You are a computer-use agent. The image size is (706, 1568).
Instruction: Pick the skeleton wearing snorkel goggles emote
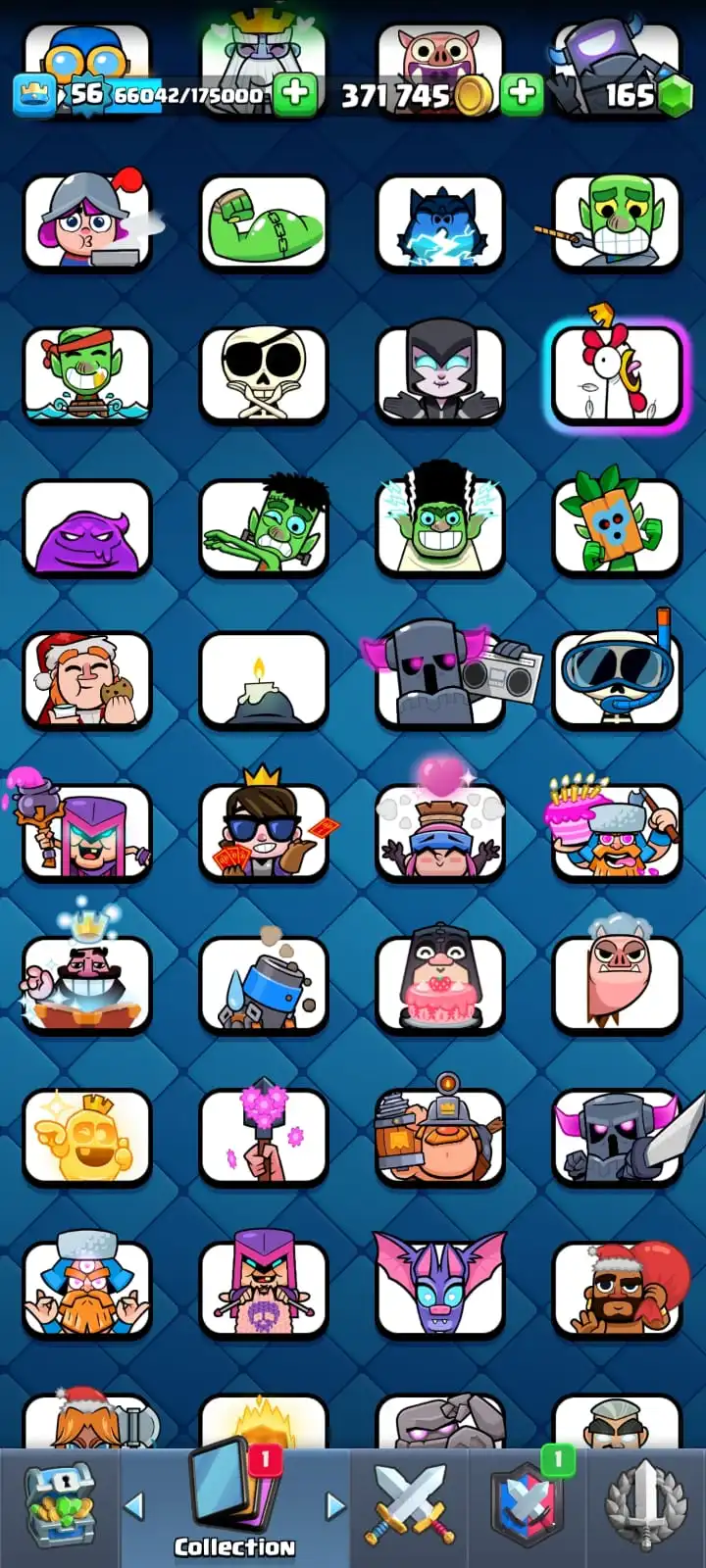[x=617, y=679]
